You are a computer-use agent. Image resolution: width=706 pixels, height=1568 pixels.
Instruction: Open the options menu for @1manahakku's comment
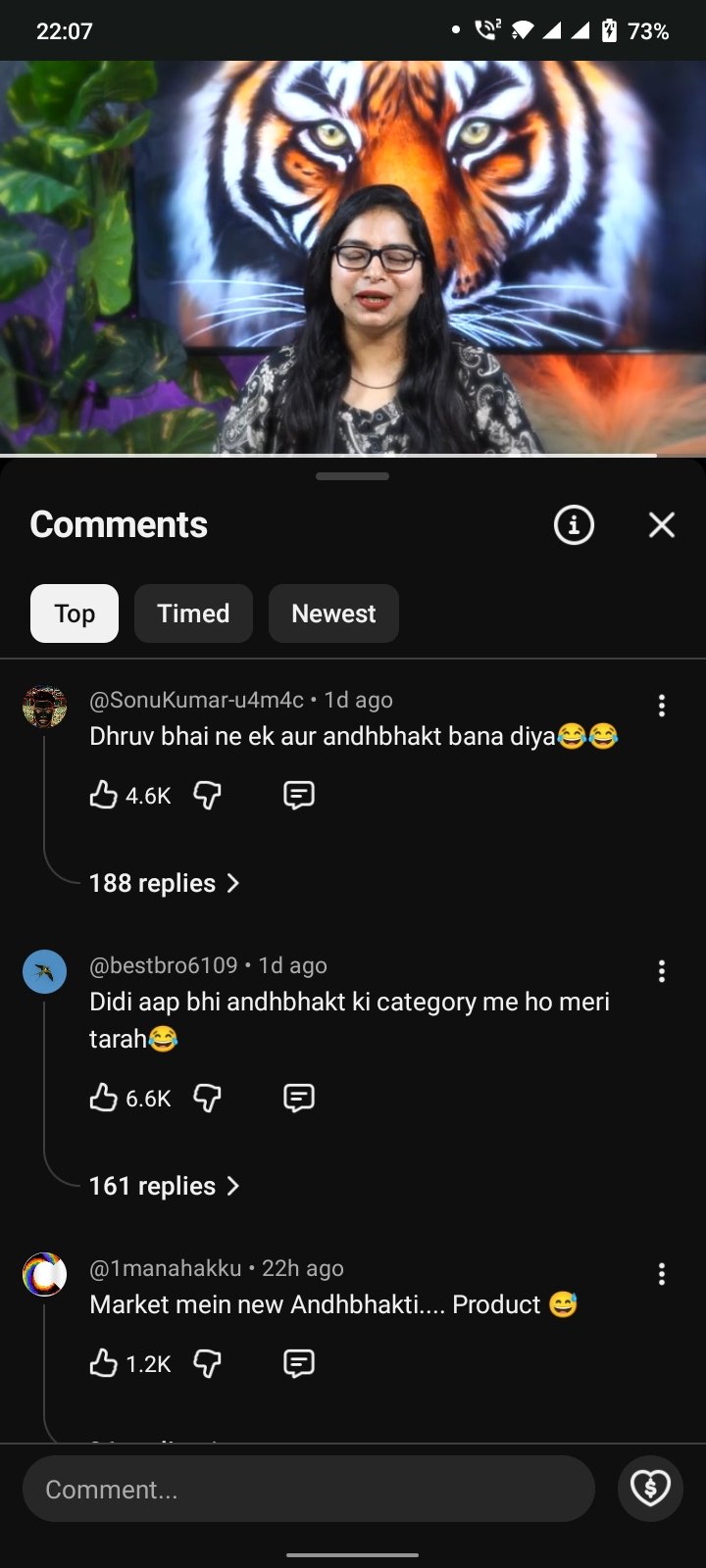click(662, 1274)
